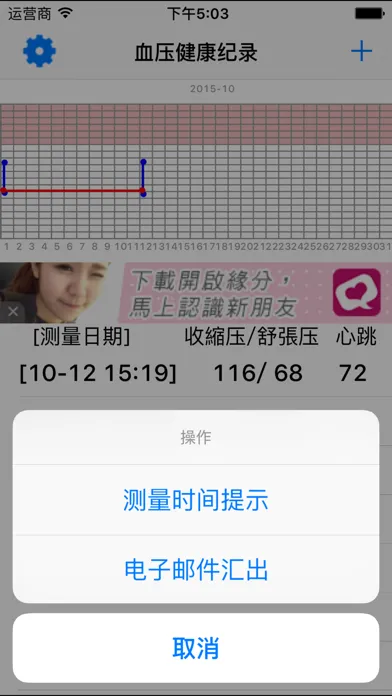Select 测量时间提示 in the action sheet

tap(196, 500)
